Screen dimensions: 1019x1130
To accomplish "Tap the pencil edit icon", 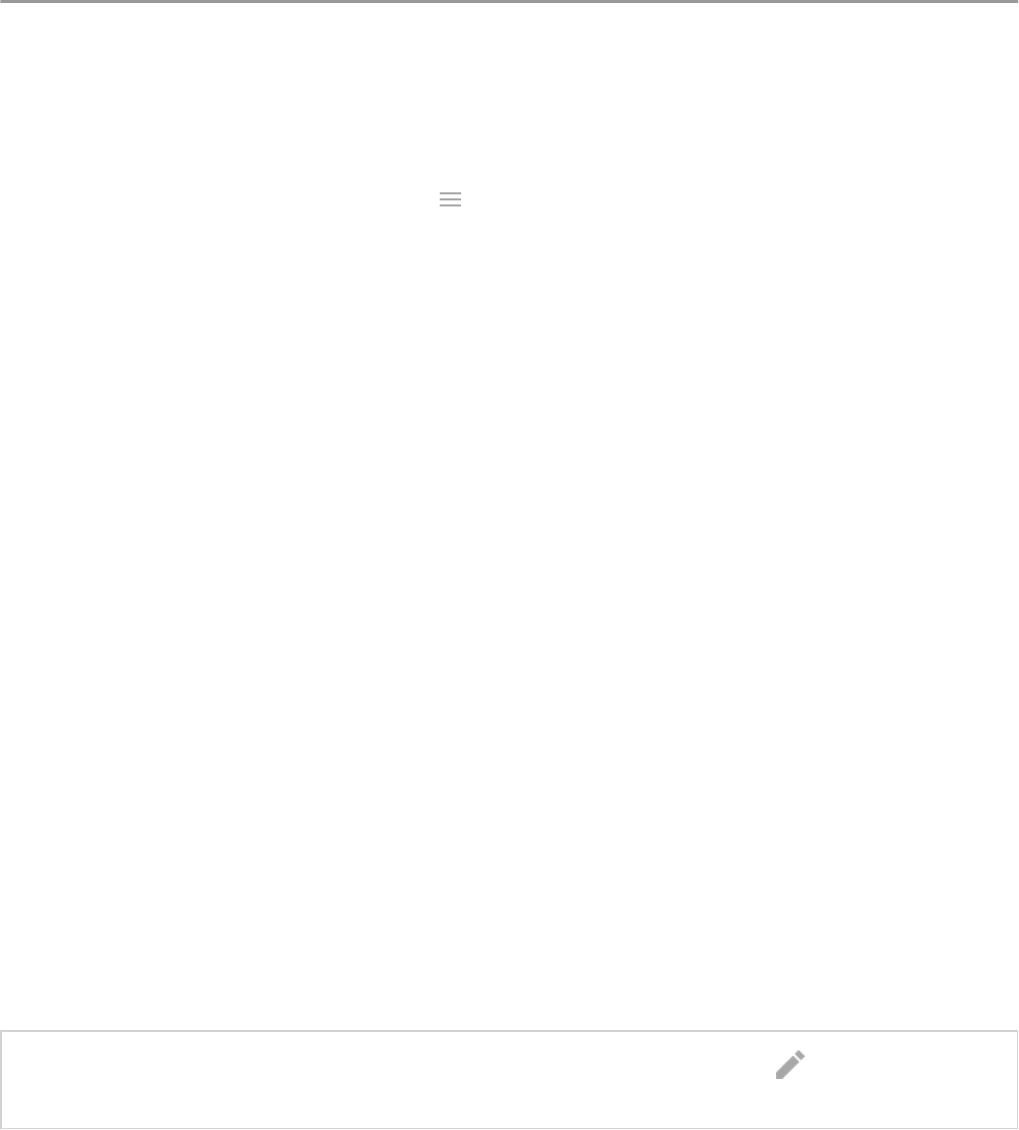I will coord(790,1065).
